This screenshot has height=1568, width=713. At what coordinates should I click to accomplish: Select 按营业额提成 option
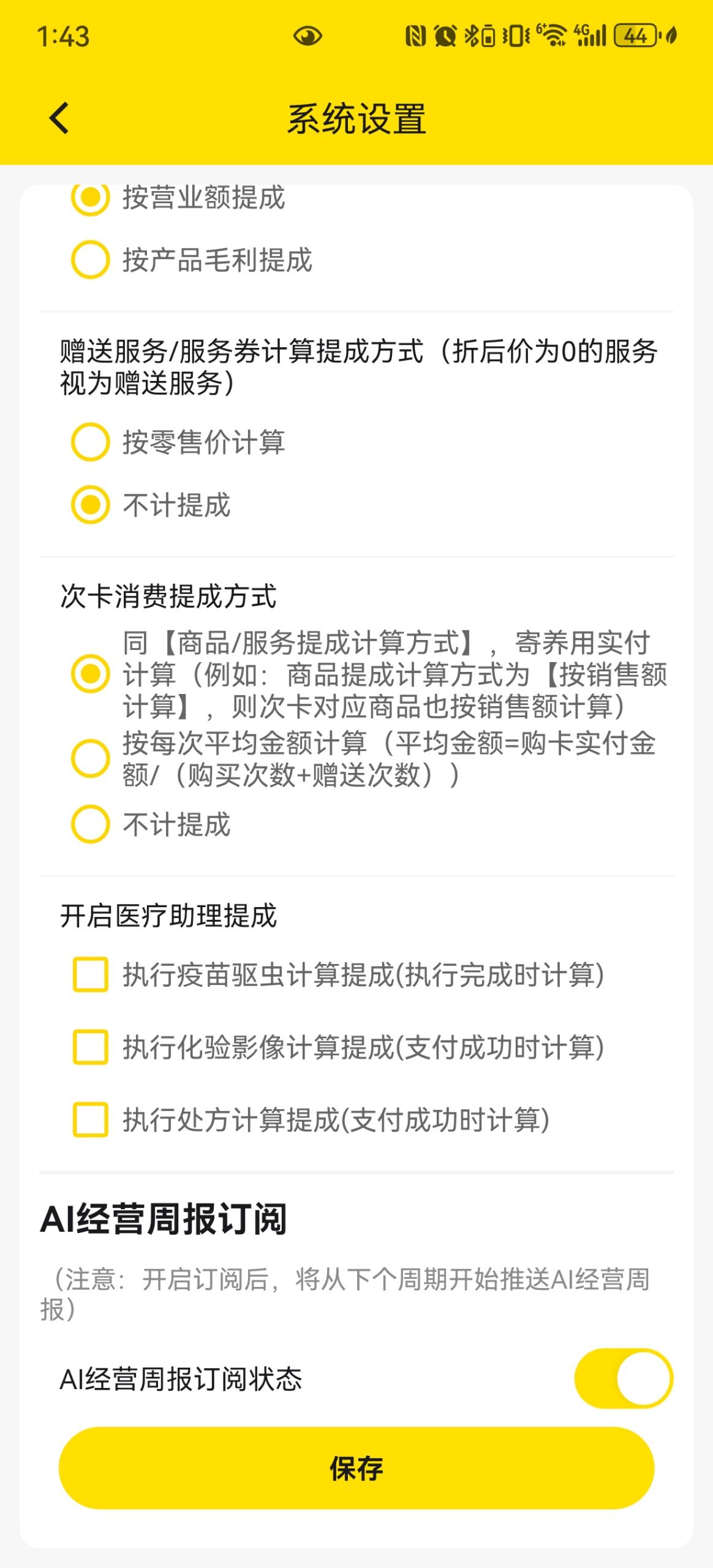point(91,197)
